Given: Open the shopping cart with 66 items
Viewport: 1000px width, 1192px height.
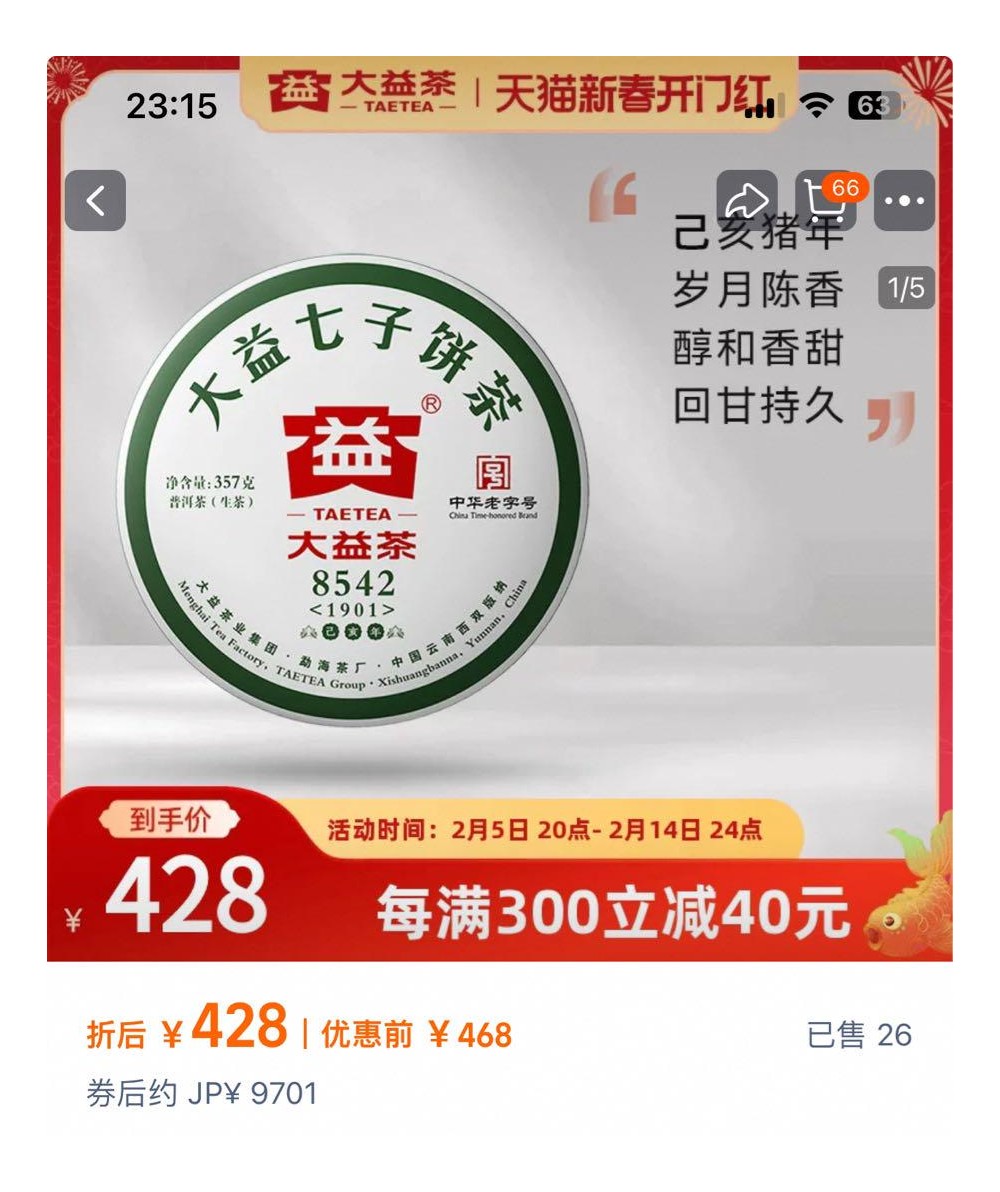Looking at the screenshot, I should tap(826, 201).
